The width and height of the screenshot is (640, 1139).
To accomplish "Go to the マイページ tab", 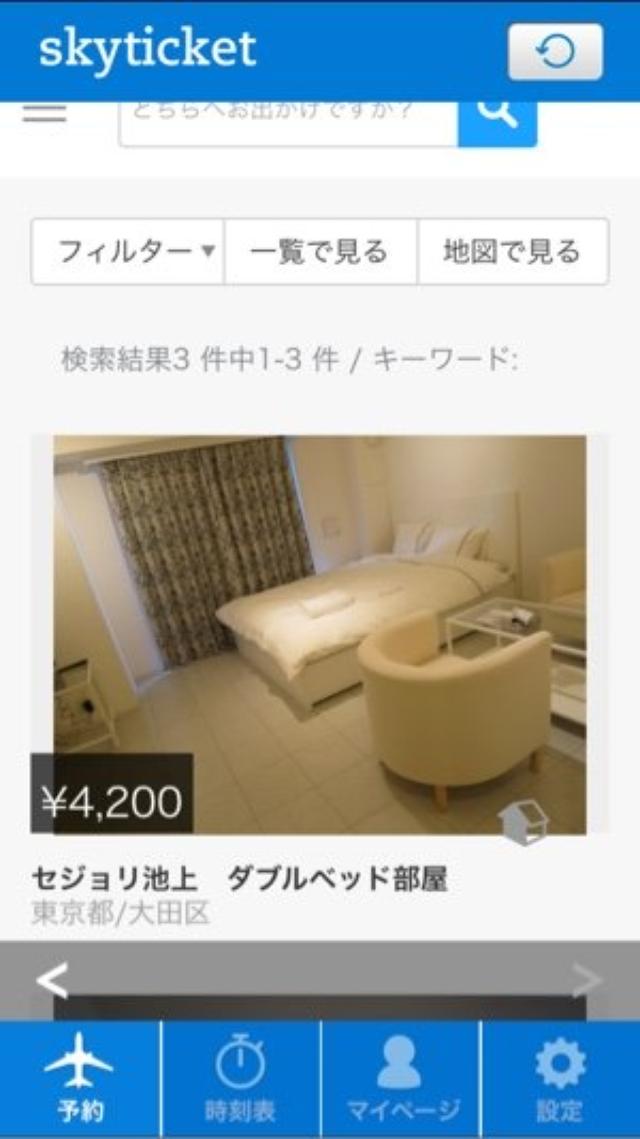I will pos(400,1080).
